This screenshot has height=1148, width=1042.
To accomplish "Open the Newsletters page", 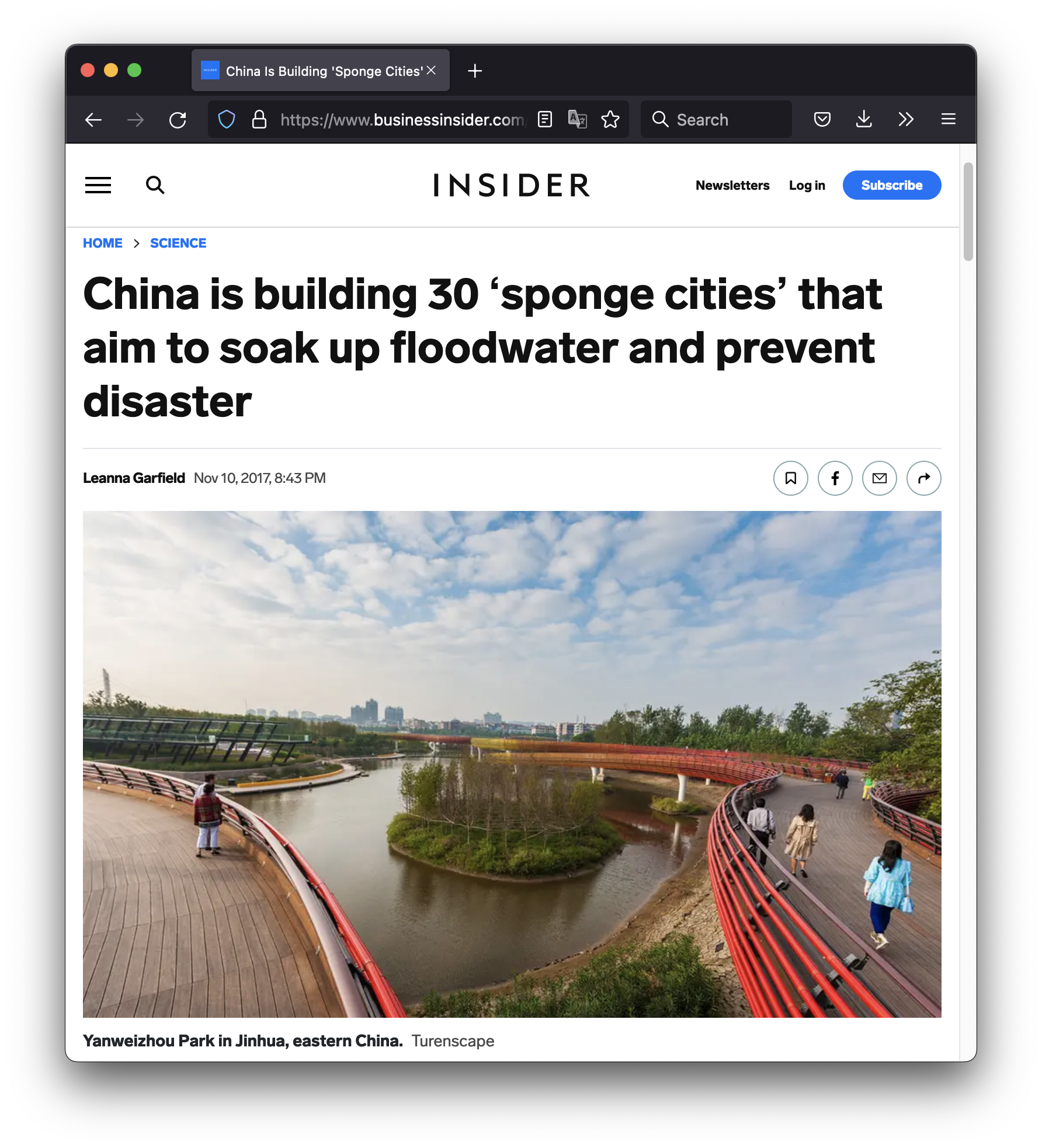I will coord(732,185).
